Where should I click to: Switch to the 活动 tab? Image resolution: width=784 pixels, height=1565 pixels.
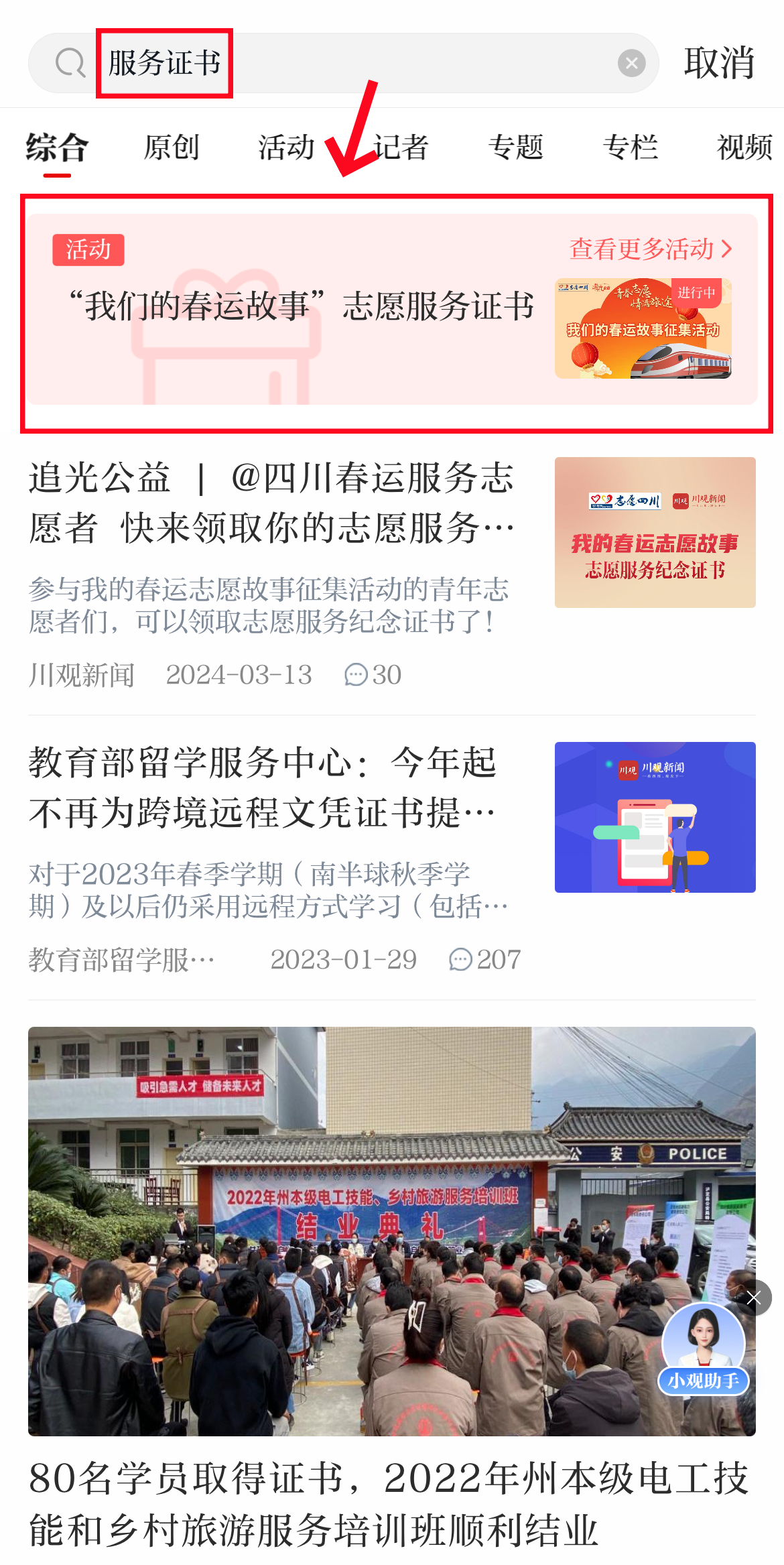pyautogui.click(x=286, y=147)
